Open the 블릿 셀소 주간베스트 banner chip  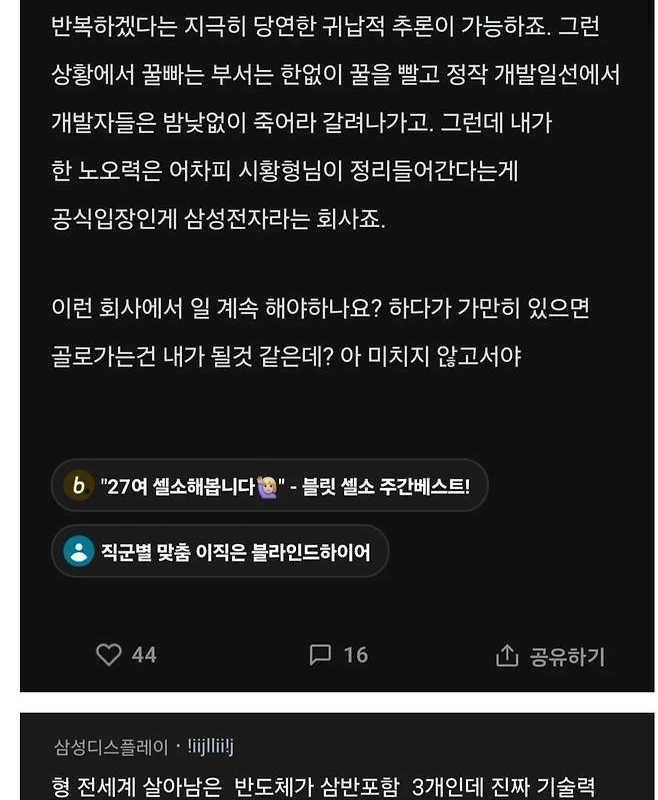point(269,486)
